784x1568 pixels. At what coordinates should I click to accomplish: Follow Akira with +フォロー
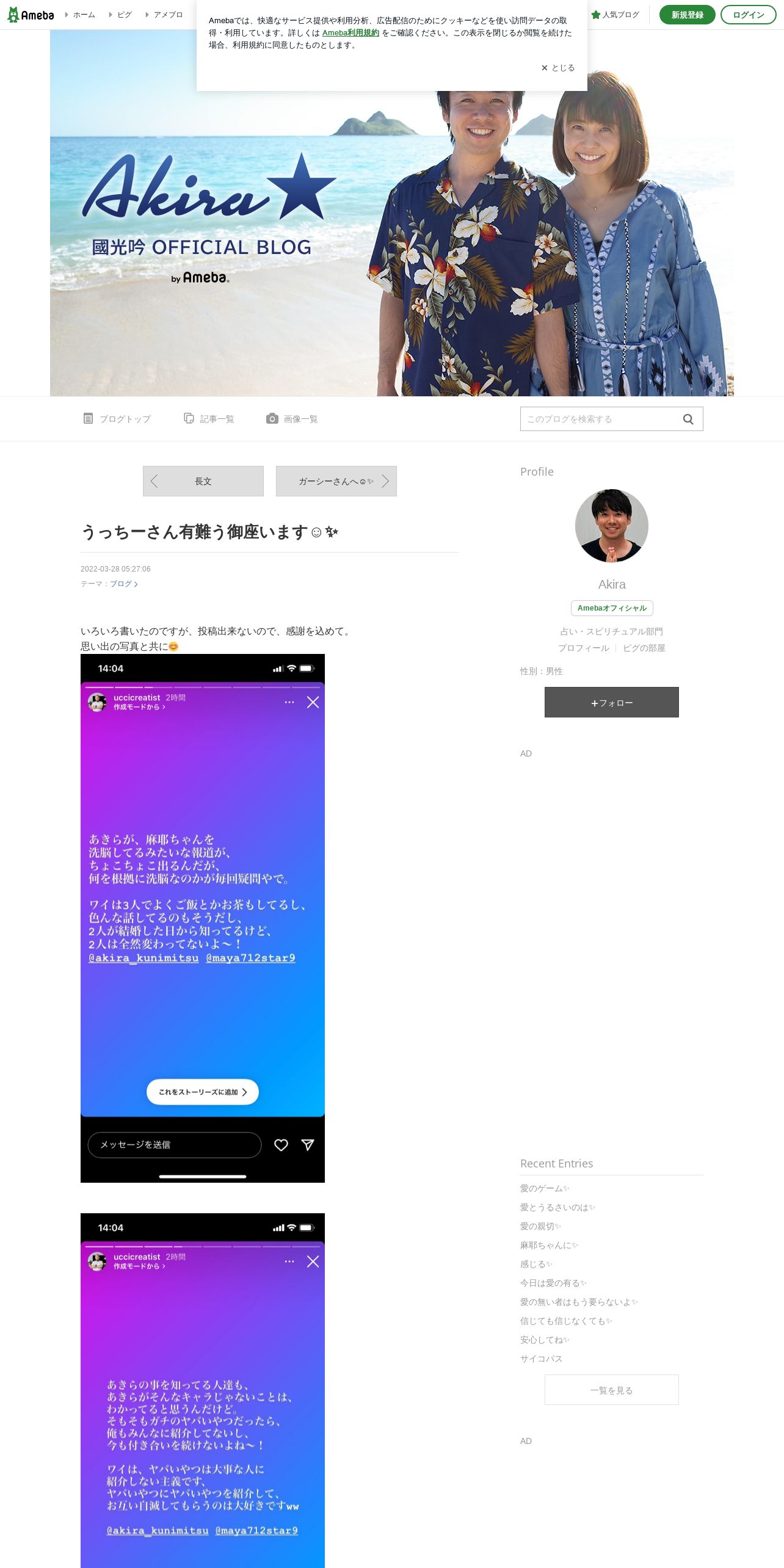[x=612, y=702]
